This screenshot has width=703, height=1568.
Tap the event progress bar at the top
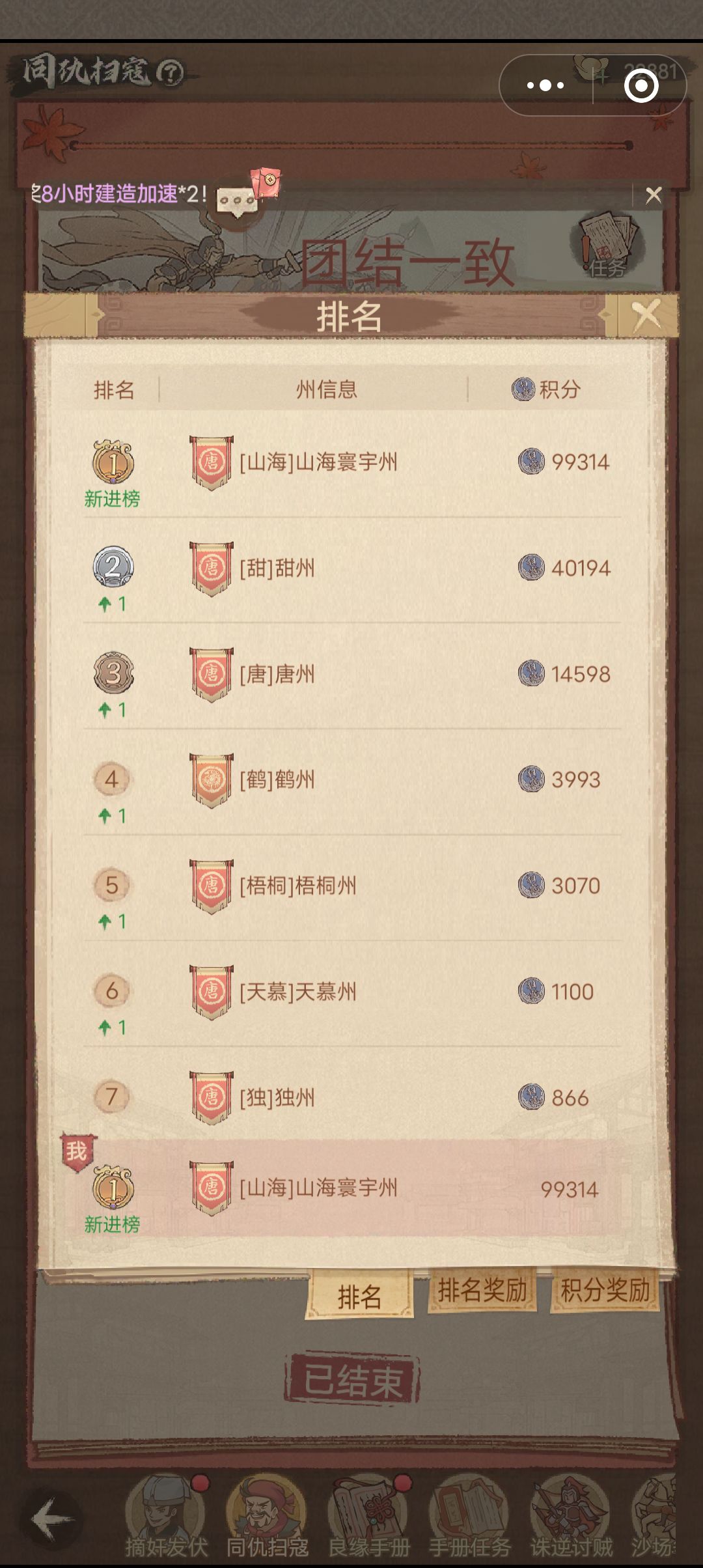click(351, 145)
